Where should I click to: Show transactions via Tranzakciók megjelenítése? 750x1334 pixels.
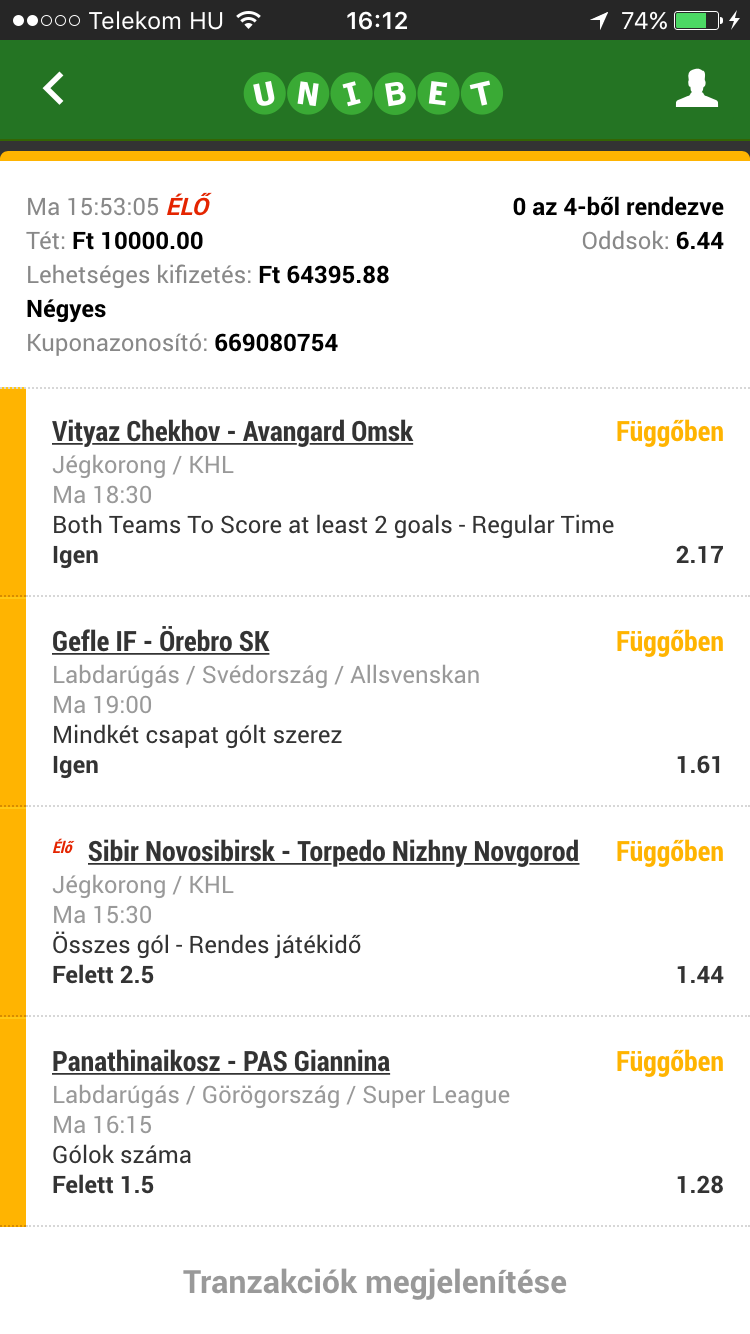pyautogui.click(x=375, y=1282)
